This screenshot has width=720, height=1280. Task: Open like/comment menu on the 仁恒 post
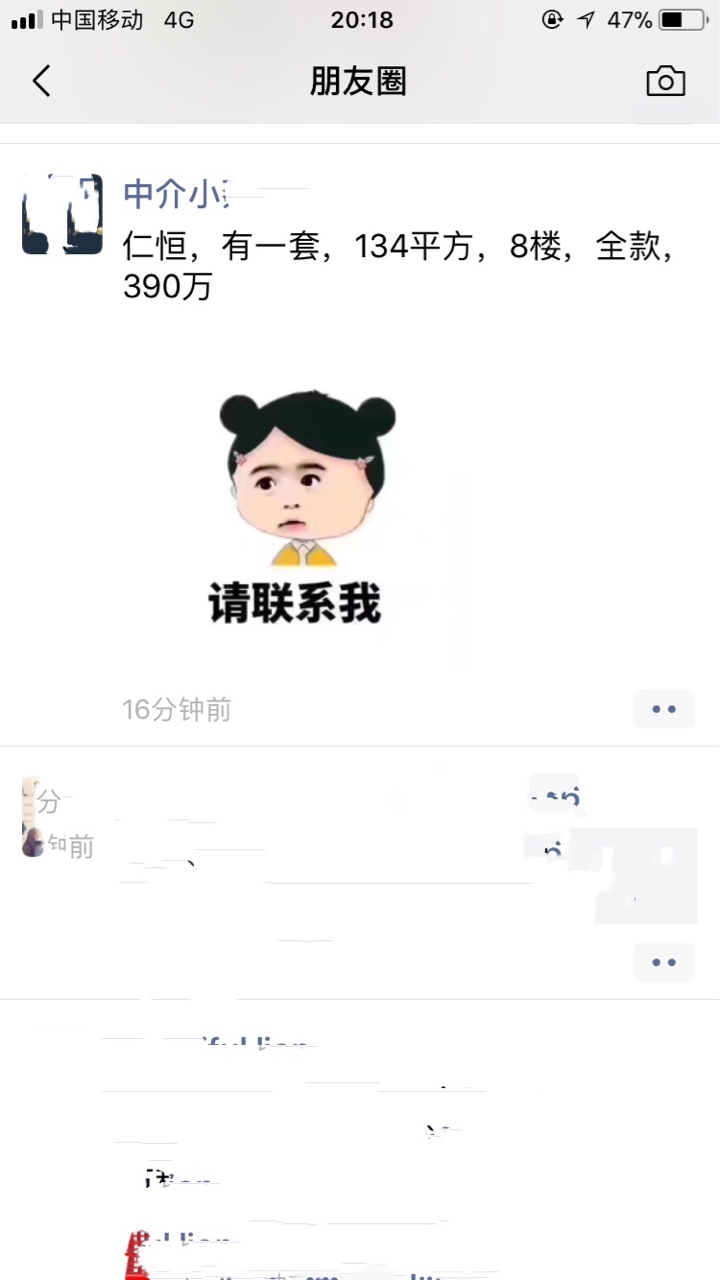coord(664,709)
